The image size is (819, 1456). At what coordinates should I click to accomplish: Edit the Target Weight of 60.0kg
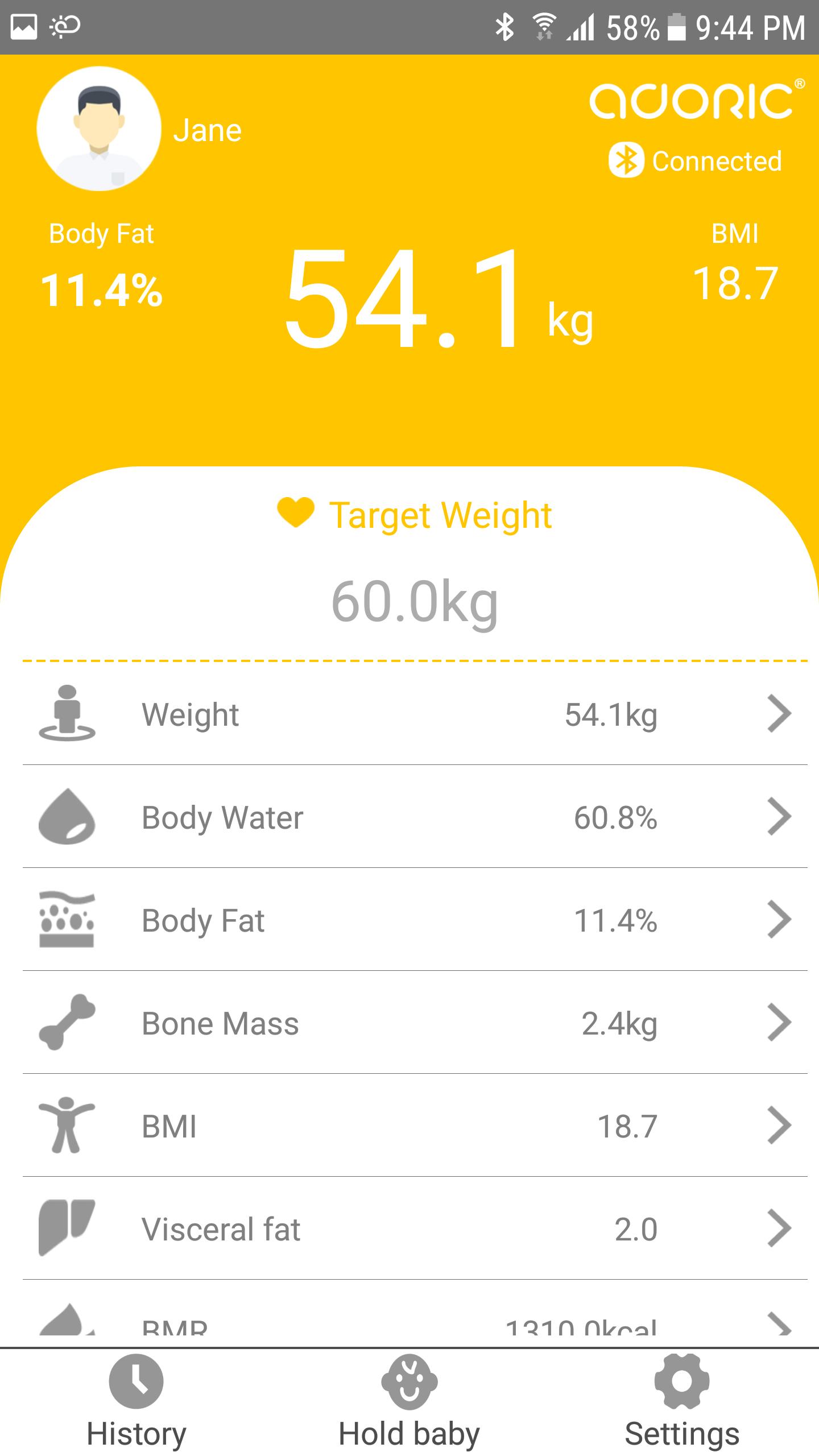coord(415,602)
